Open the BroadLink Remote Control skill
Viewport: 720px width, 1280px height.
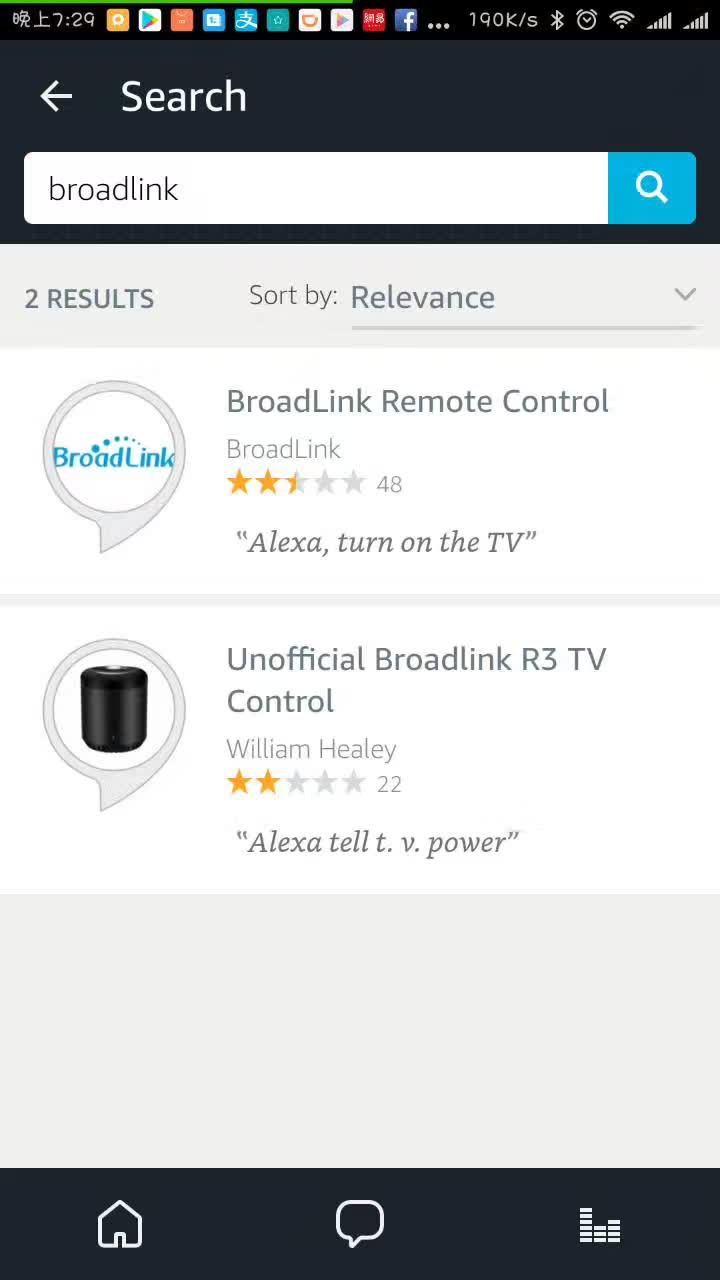(360, 470)
